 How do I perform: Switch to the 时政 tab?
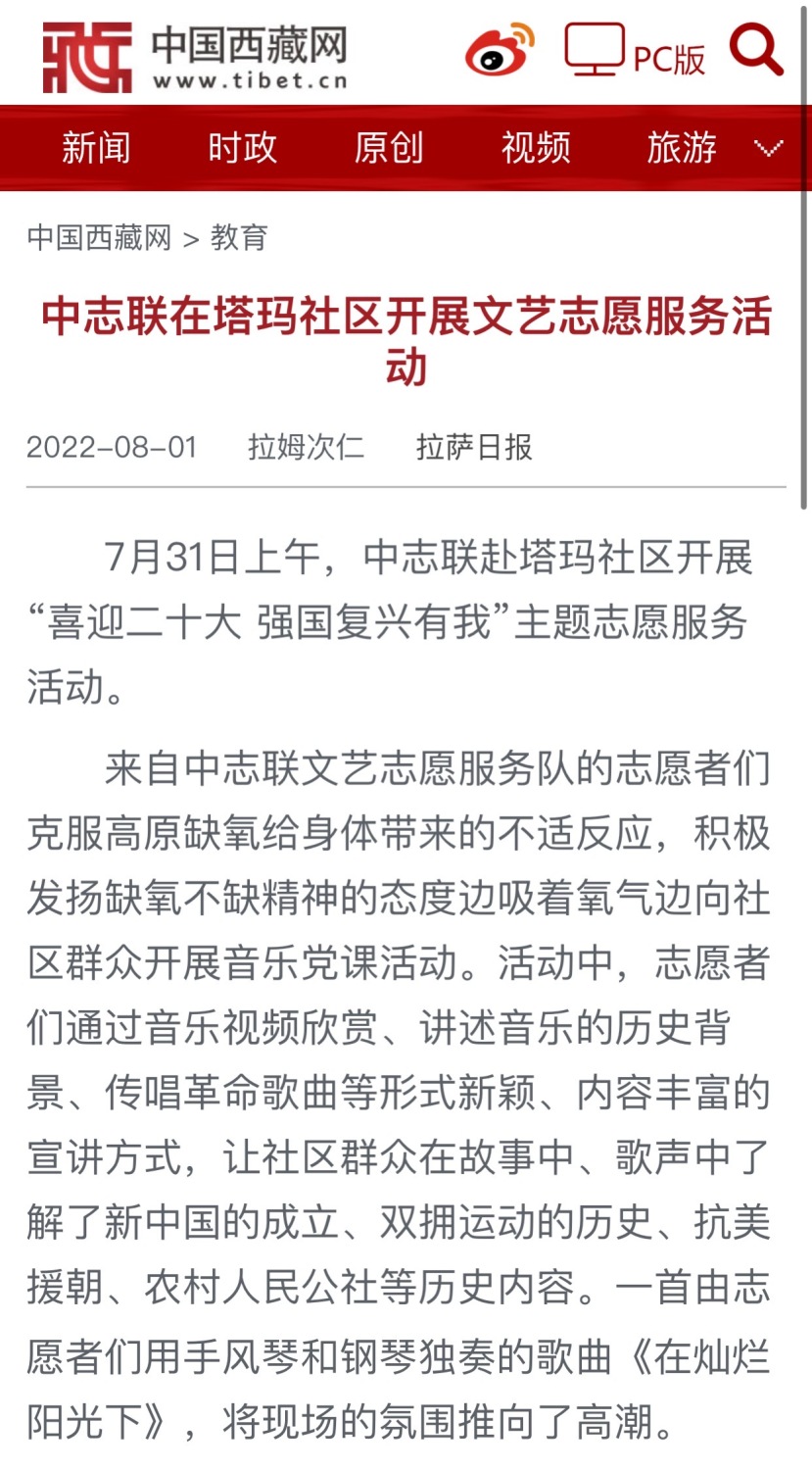coord(242,148)
